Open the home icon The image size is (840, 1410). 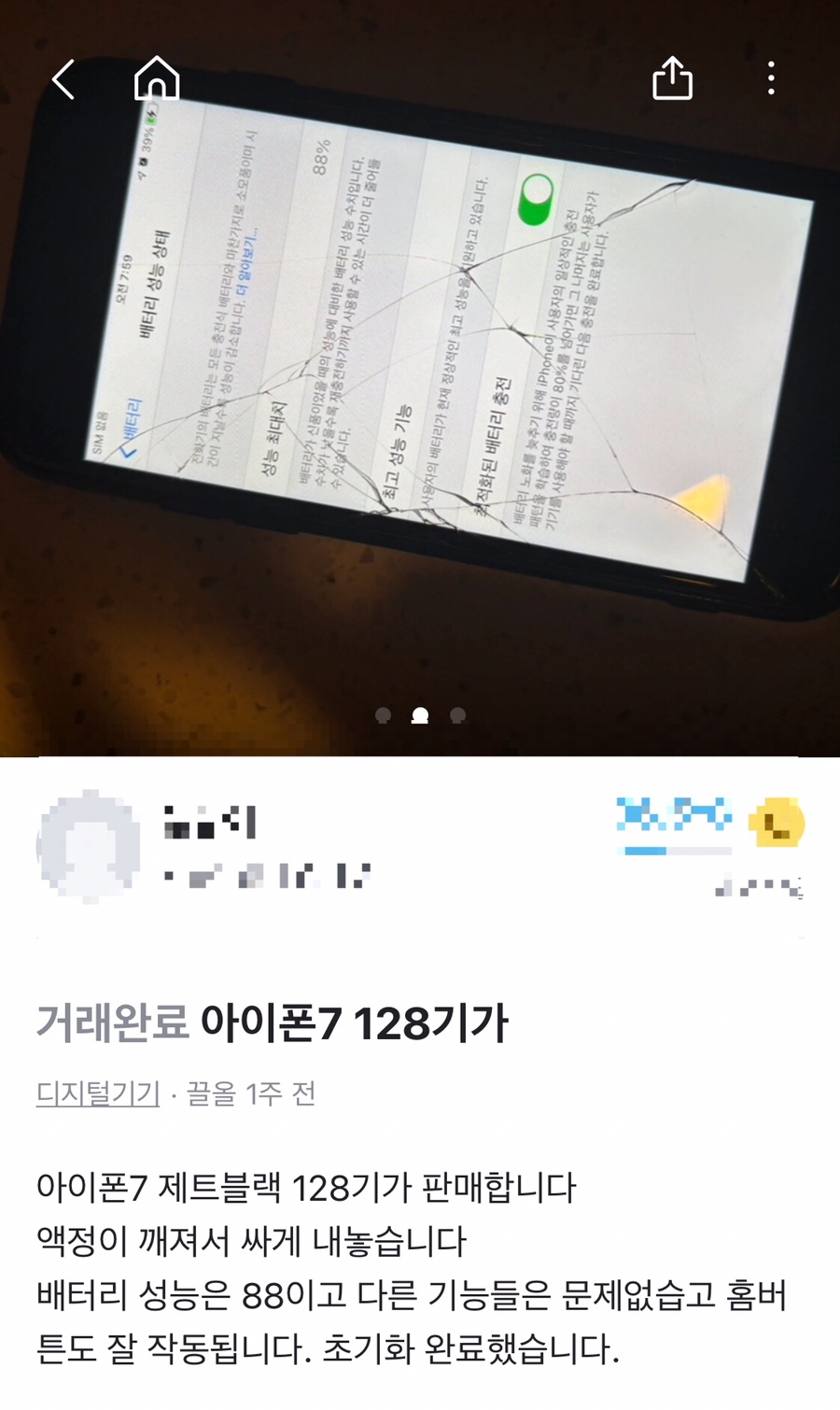157,78
